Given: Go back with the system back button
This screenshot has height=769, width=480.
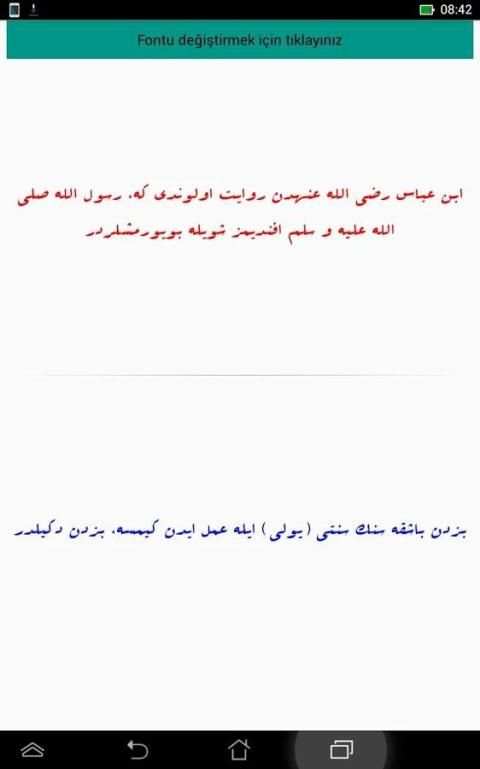Looking at the screenshot, I should coord(138,749).
